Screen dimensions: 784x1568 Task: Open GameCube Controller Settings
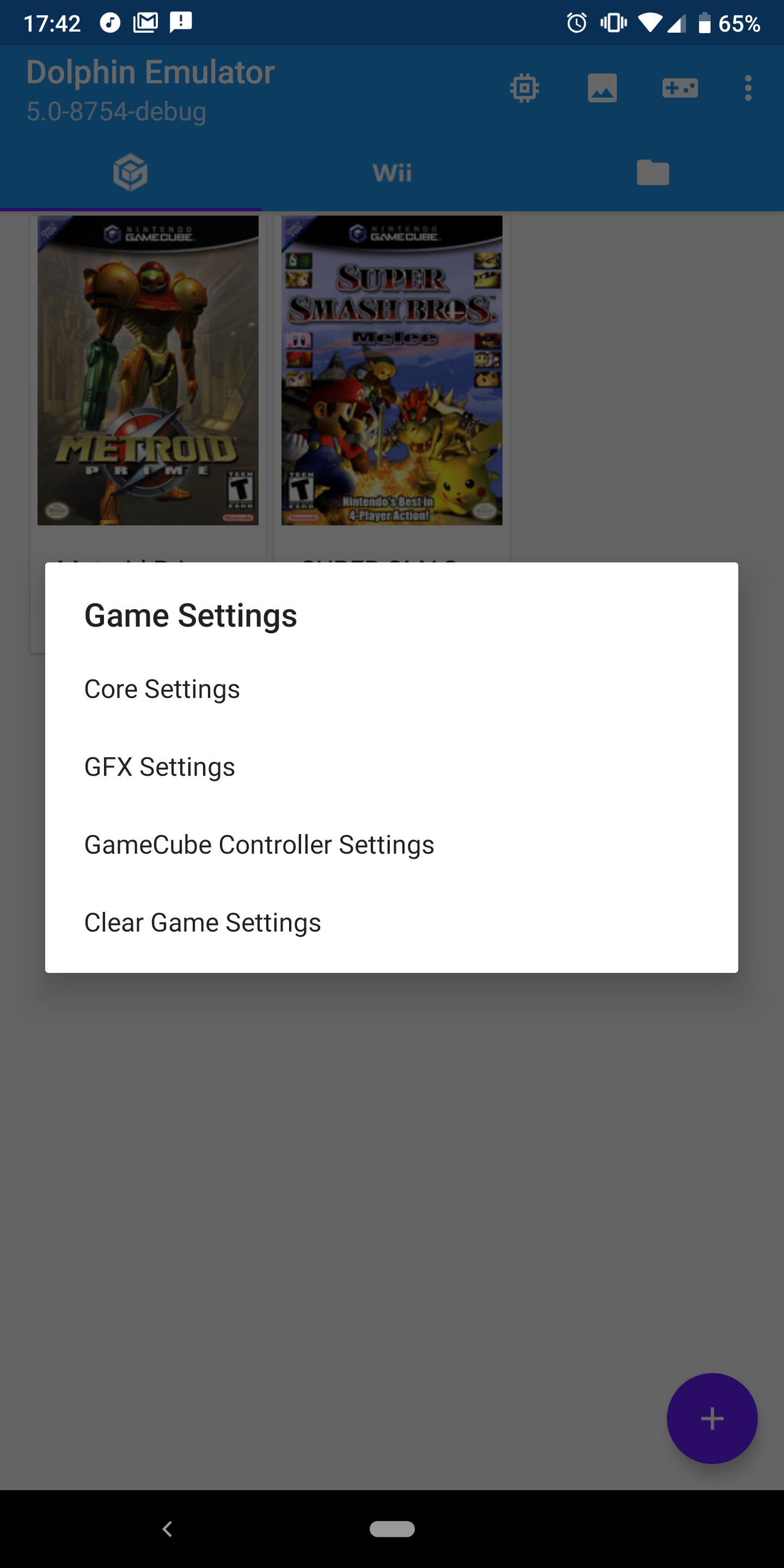tap(259, 845)
